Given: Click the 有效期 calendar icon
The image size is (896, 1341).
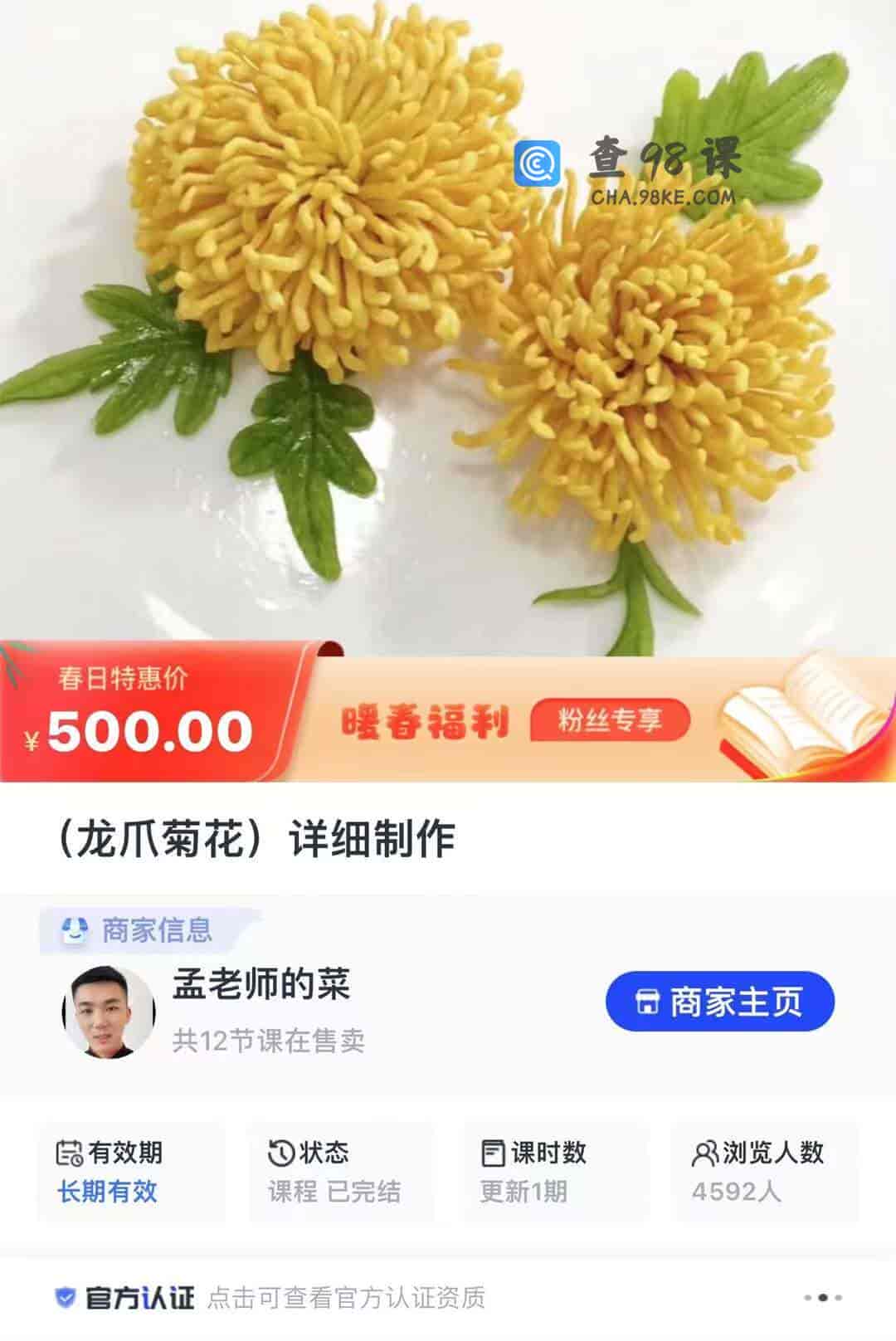Looking at the screenshot, I should 71,1152.
